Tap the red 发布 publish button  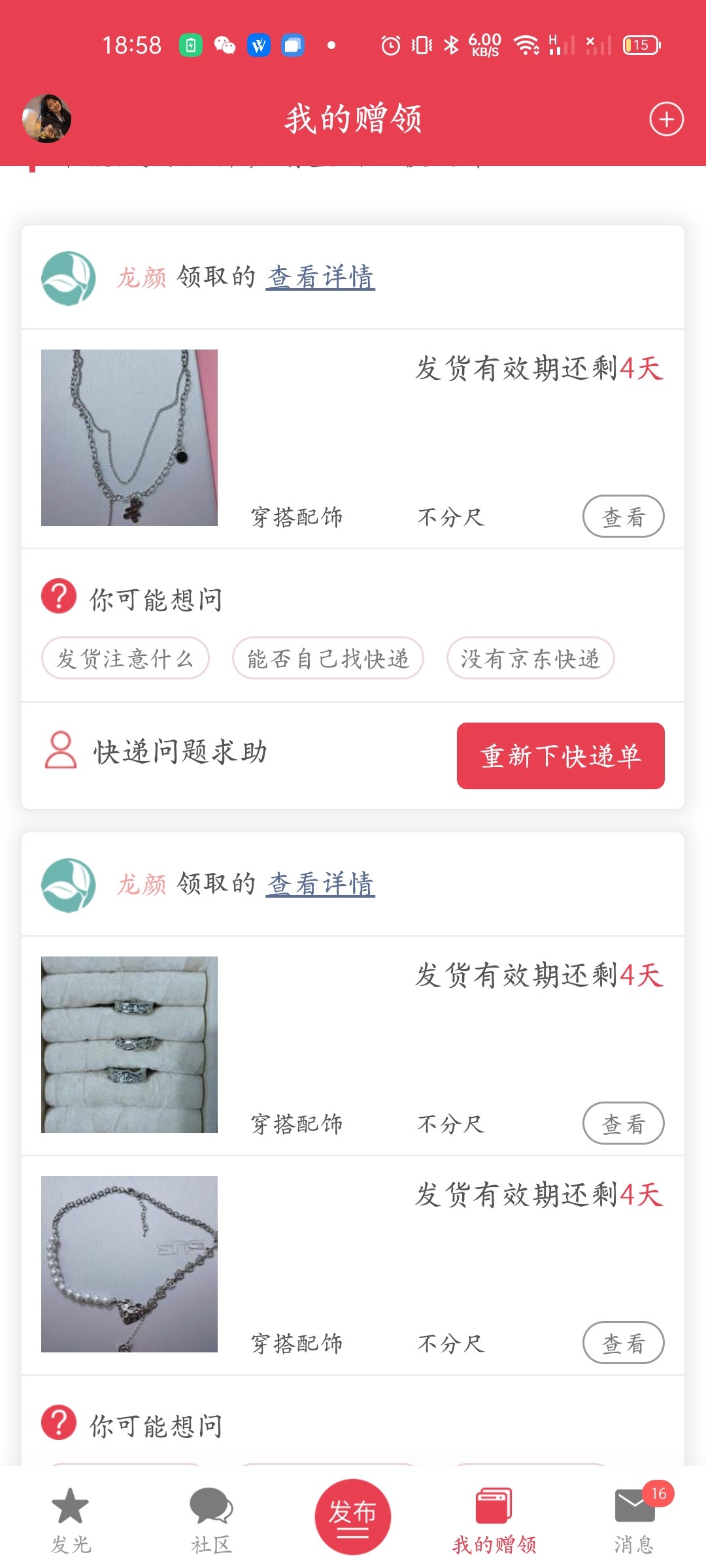click(x=353, y=1516)
